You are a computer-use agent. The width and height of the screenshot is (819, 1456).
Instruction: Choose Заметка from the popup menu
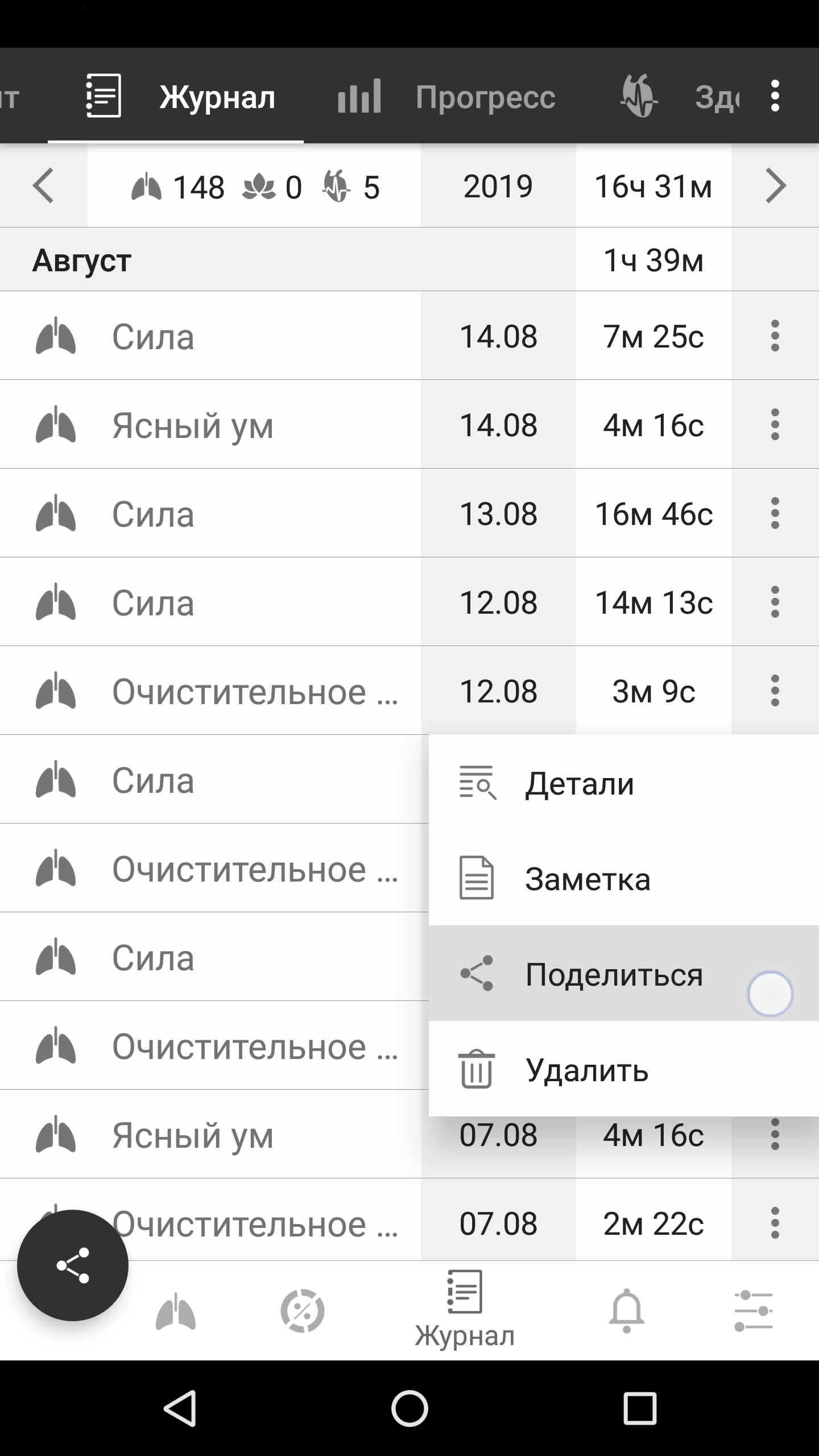click(624, 878)
